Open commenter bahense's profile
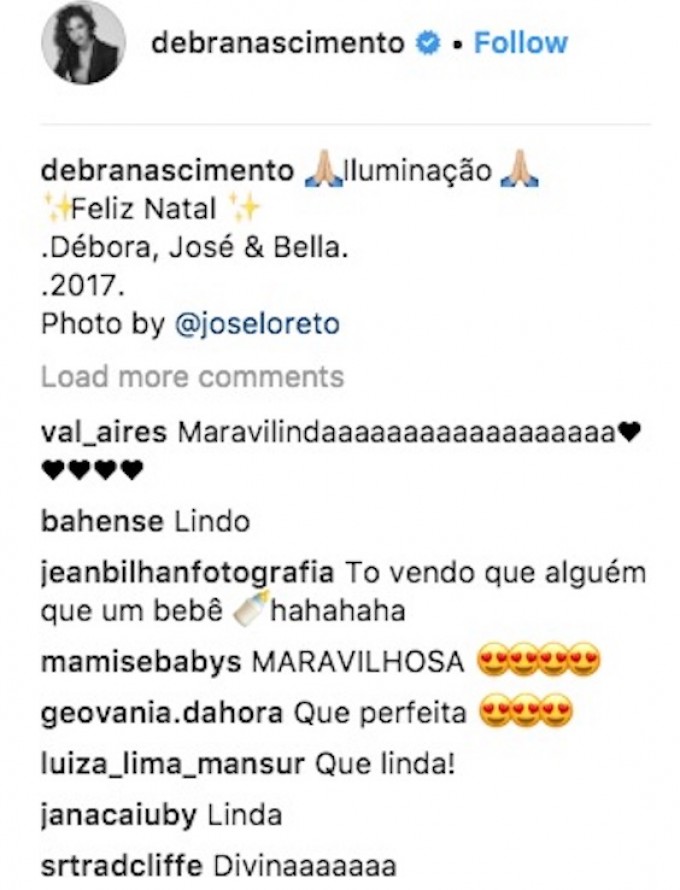Image resolution: width=680 pixels, height=890 pixels. 102,521
